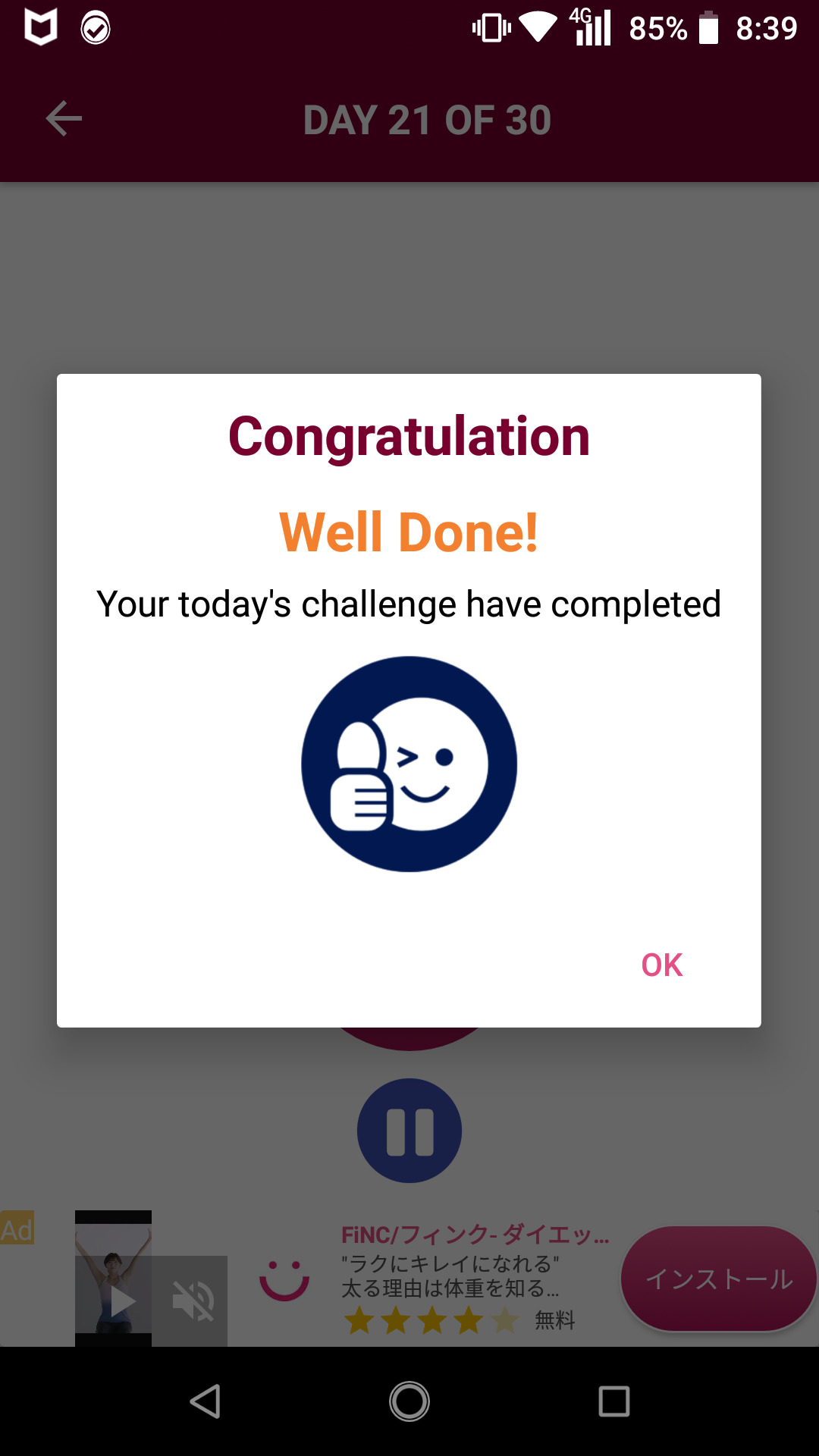Unmute the ad video sound
The height and width of the screenshot is (1456, 819).
pos(193,1301)
